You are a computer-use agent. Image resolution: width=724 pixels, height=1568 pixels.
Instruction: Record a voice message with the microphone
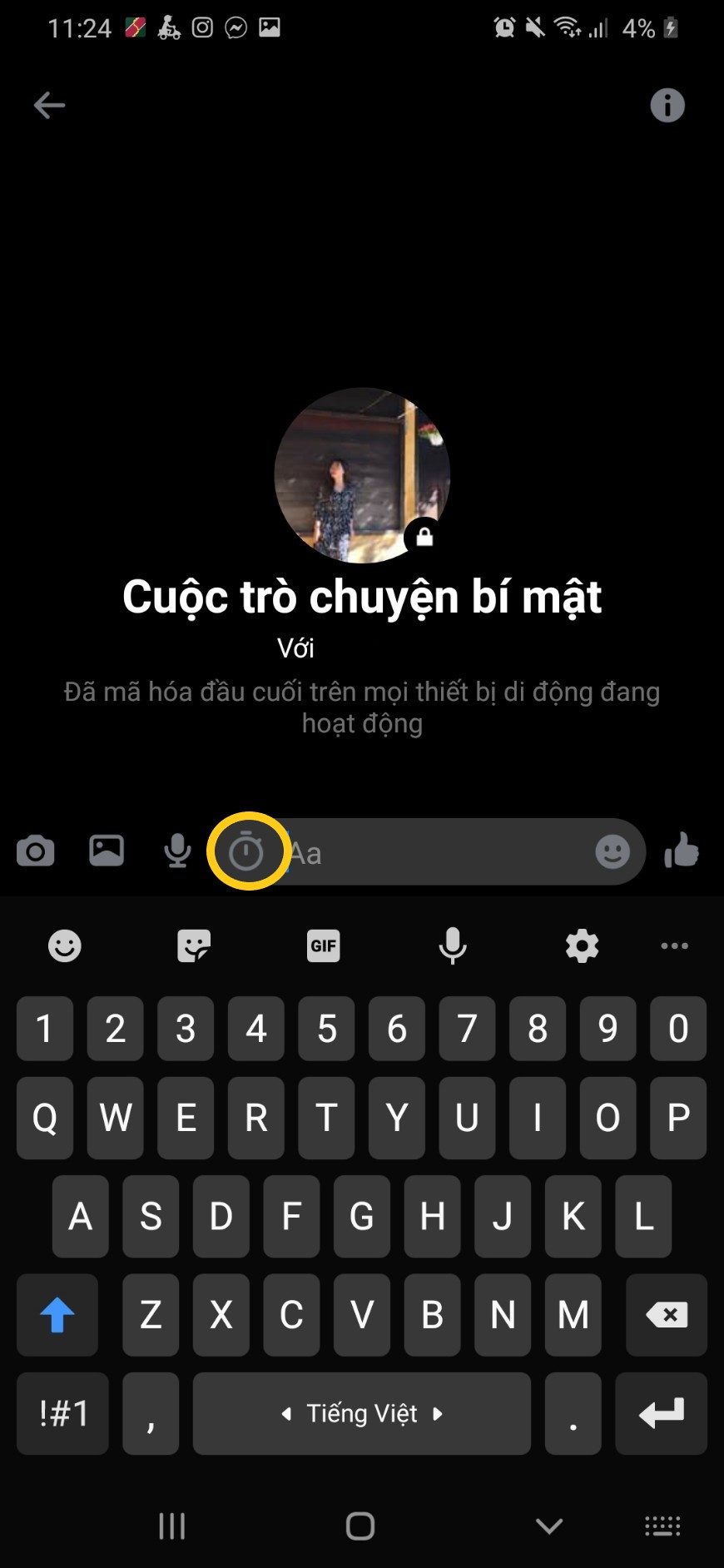pyautogui.click(x=177, y=851)
